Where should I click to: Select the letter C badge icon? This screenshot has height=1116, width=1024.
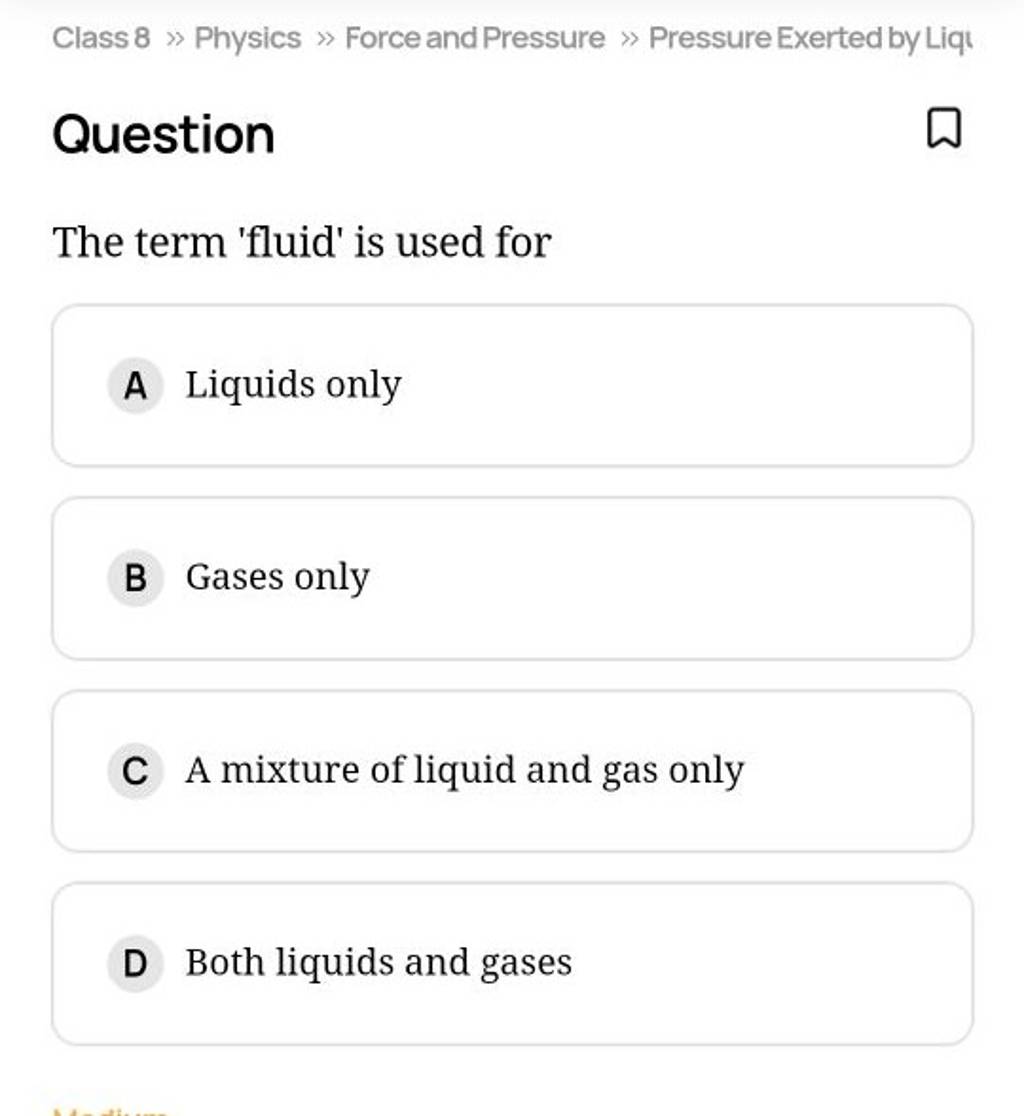coord(135,771)
